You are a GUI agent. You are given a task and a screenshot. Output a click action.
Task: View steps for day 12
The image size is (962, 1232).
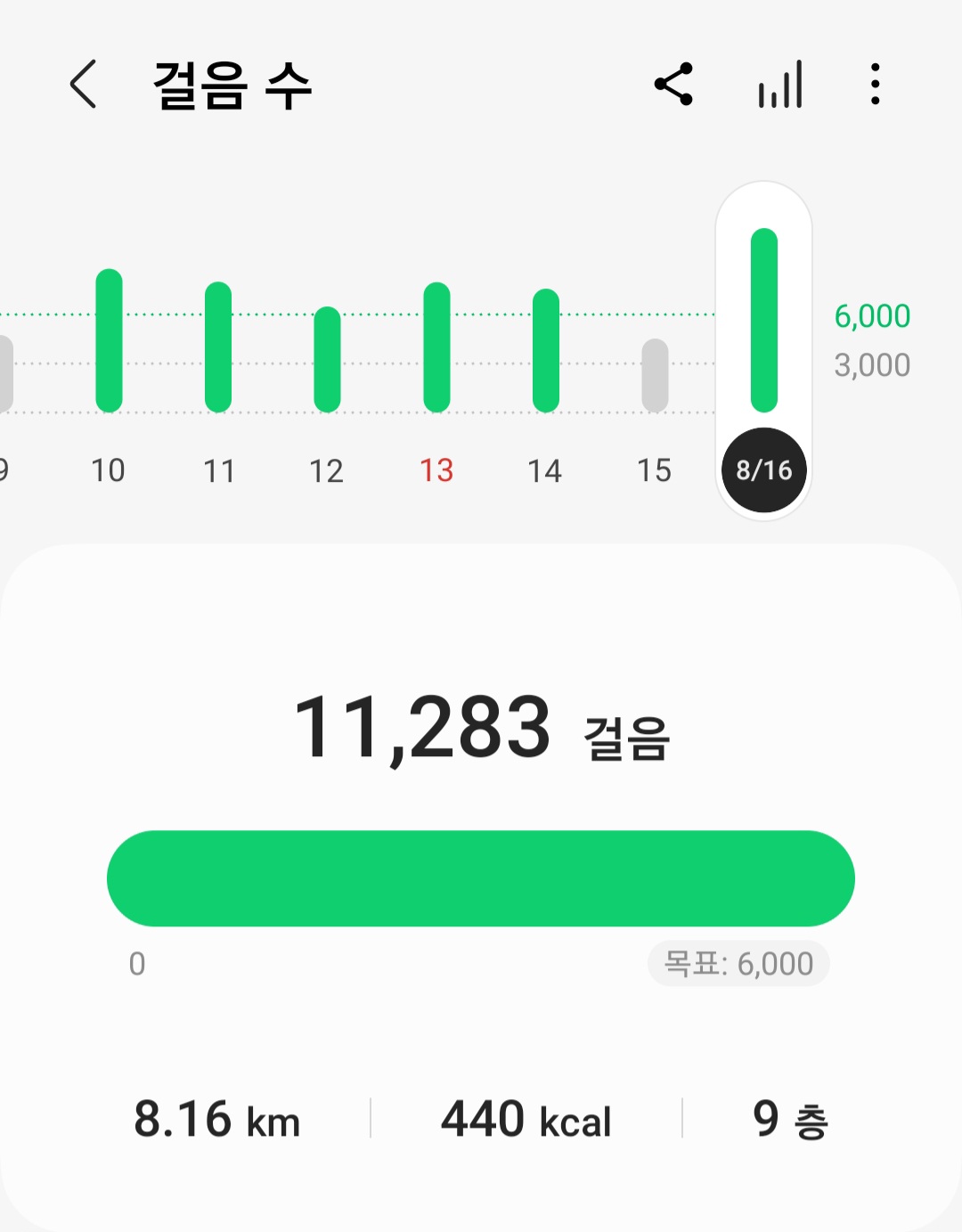327,360
